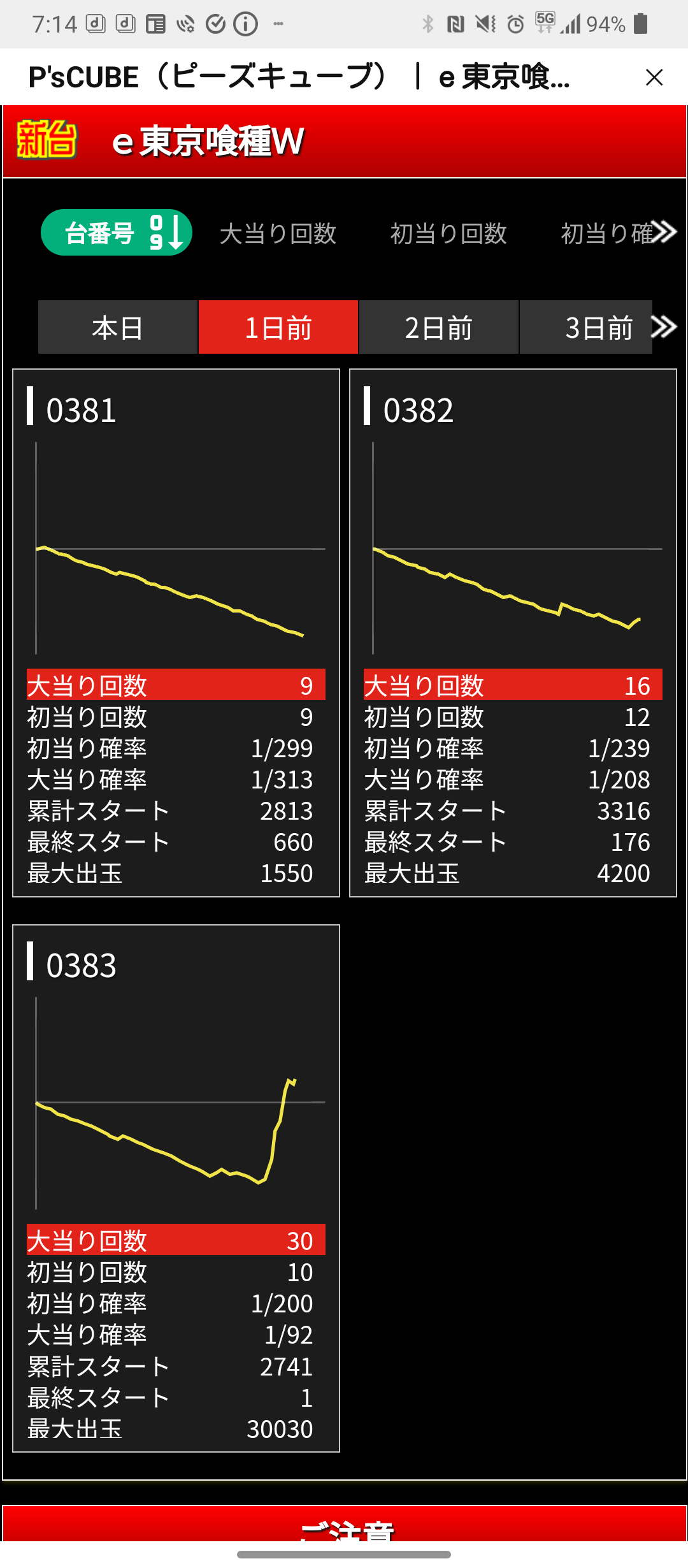This screenshot has height=1568, width=688.
Task: Open machine 0382 details
Action: pos(513,633)
